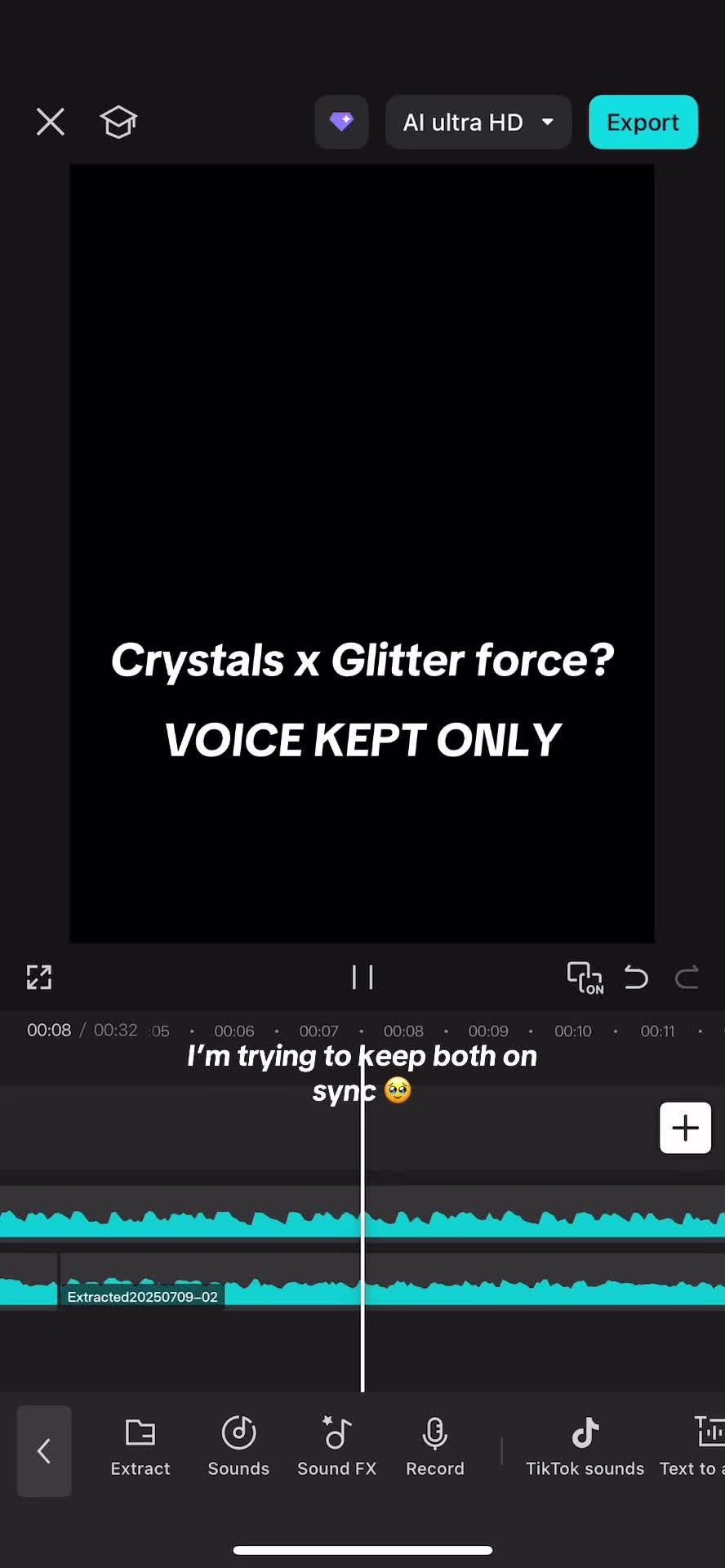
Task: Enter fullscreen preview mode
Action: [x=39, y=977]
